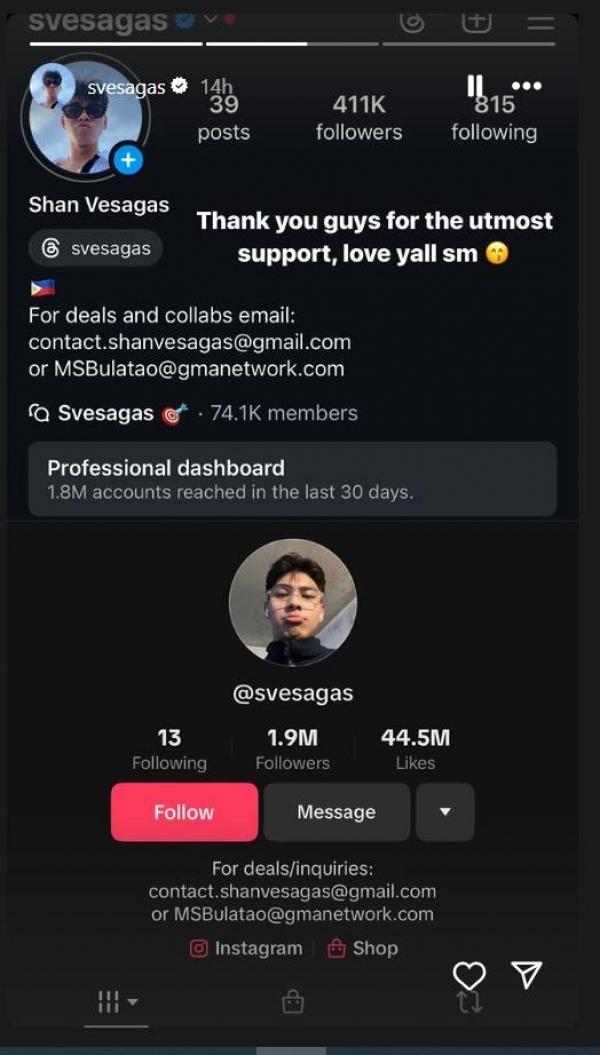The image size is (600, 1055).
Task: Open the story's three-dot options menu
Action: (x=526, y=87)
